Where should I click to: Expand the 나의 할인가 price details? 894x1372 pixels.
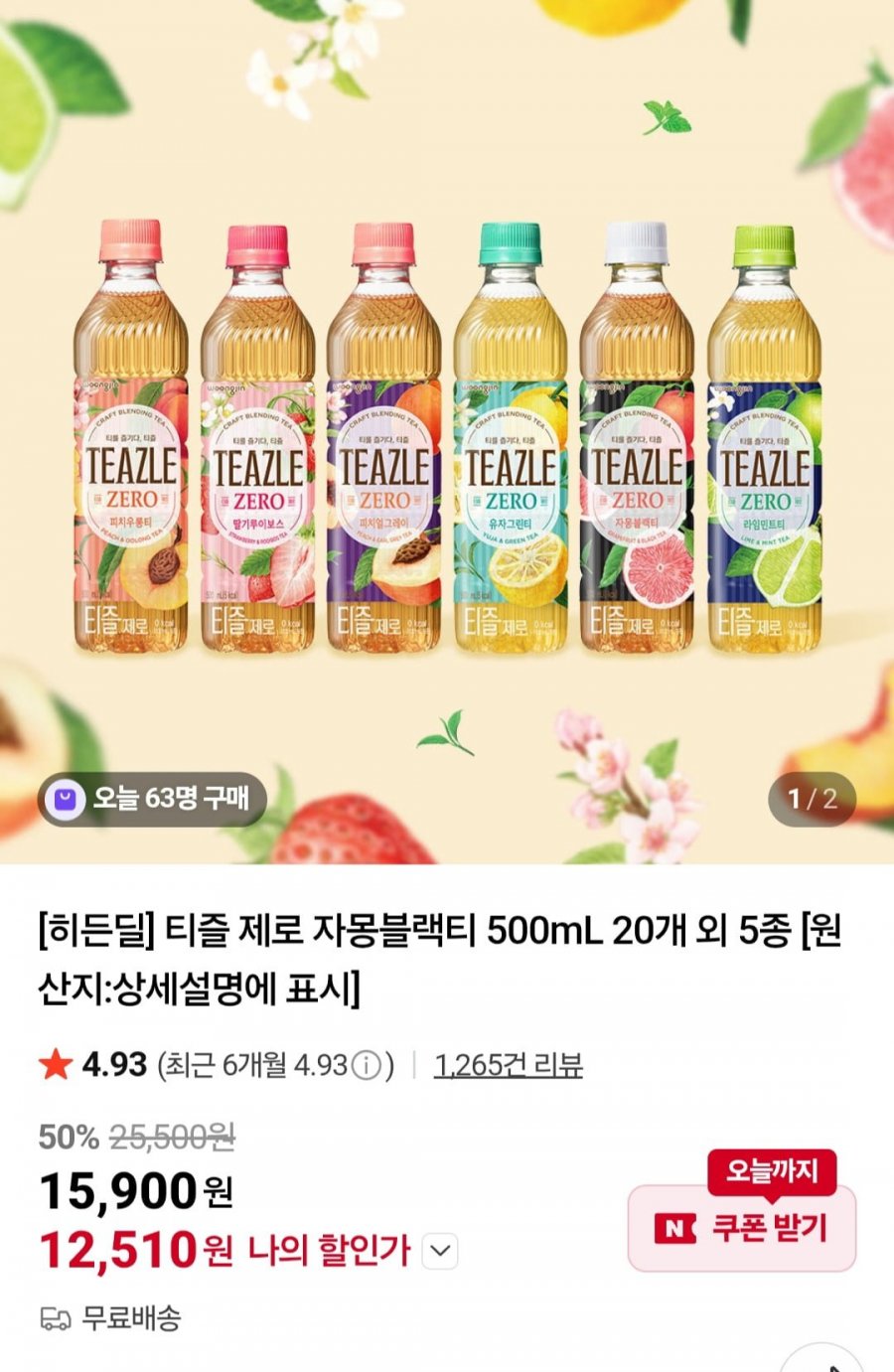[x=440, y=1251]
